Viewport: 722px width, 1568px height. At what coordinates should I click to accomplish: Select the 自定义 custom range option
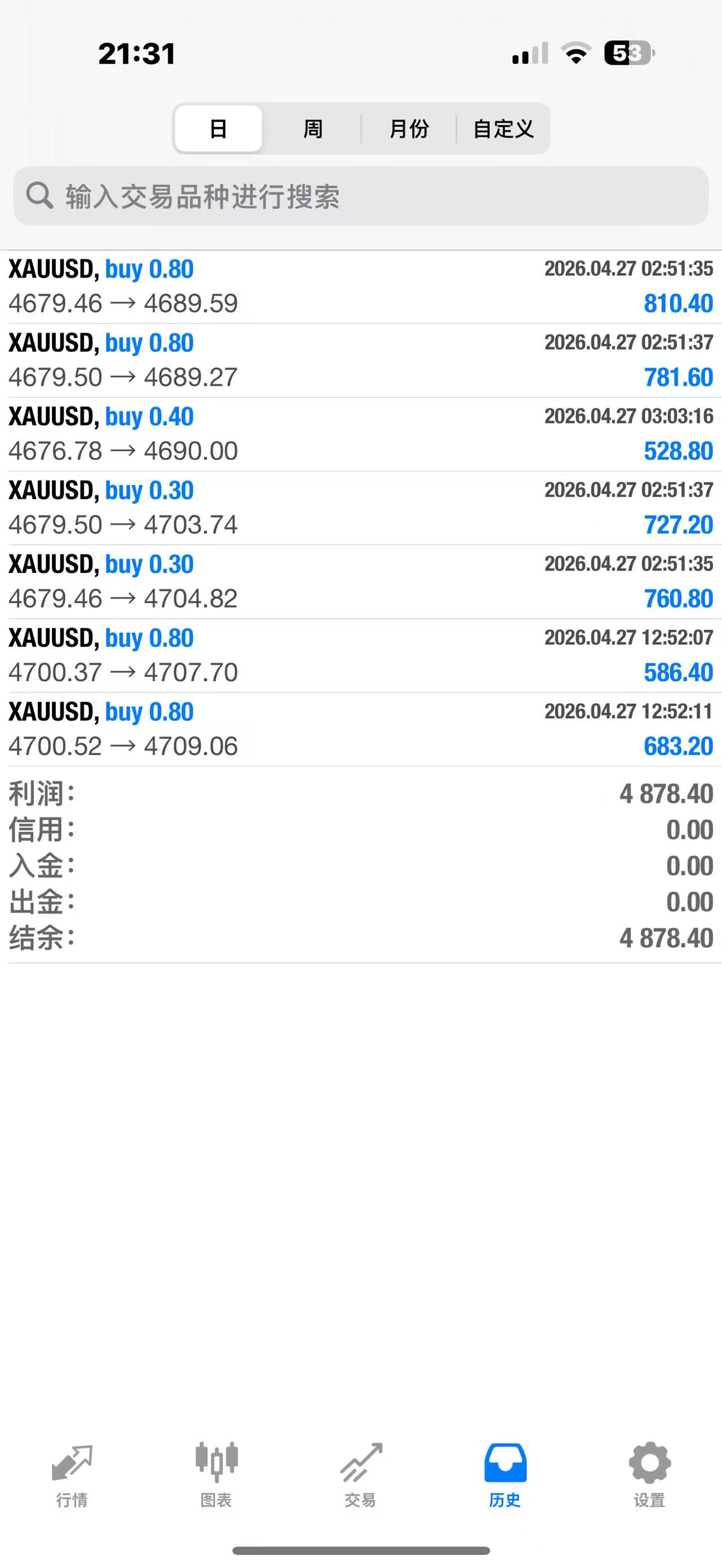[504, 129]
